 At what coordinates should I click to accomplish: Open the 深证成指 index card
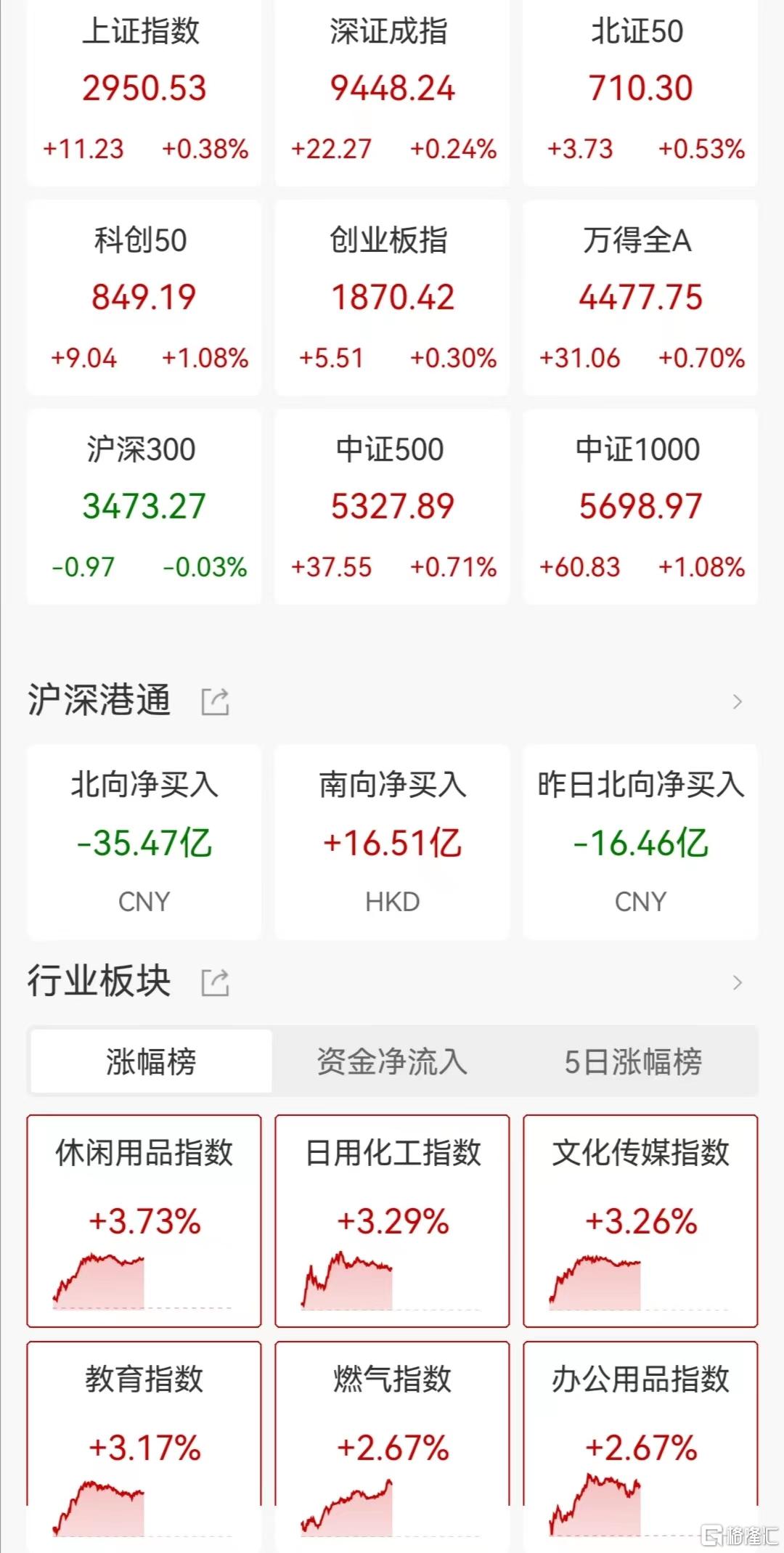tap(392, 91)
